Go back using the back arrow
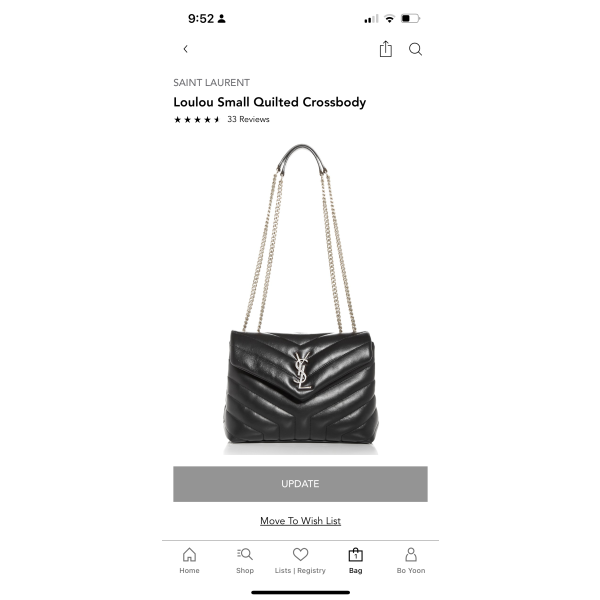 pyautogui.click(x=185, y=49)
